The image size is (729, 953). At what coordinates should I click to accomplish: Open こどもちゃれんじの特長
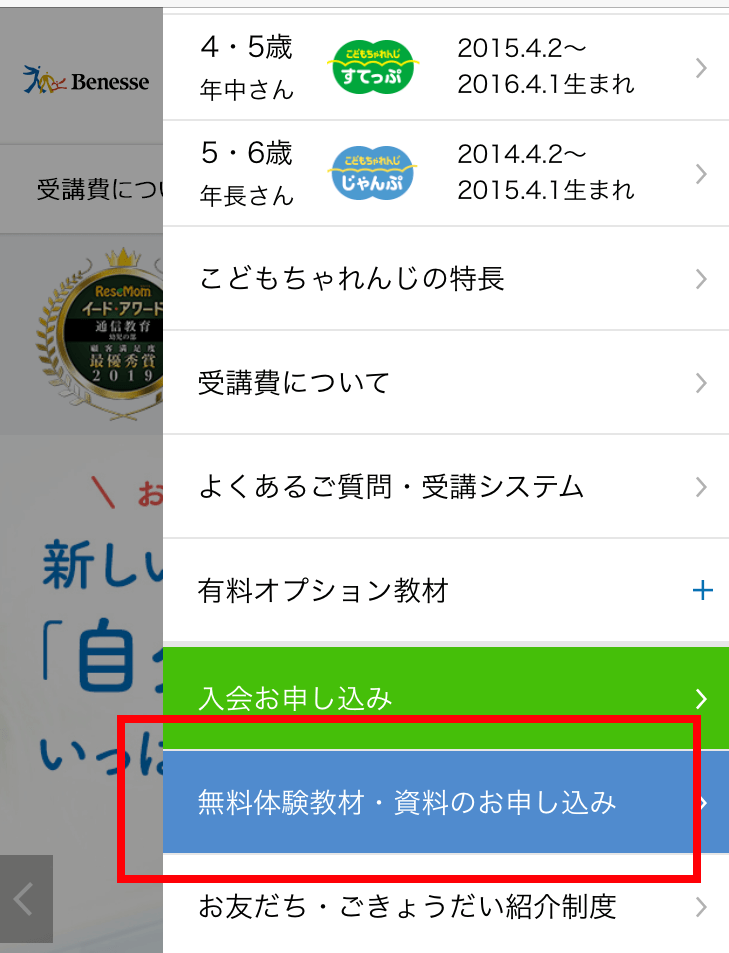tap(445, 278)
